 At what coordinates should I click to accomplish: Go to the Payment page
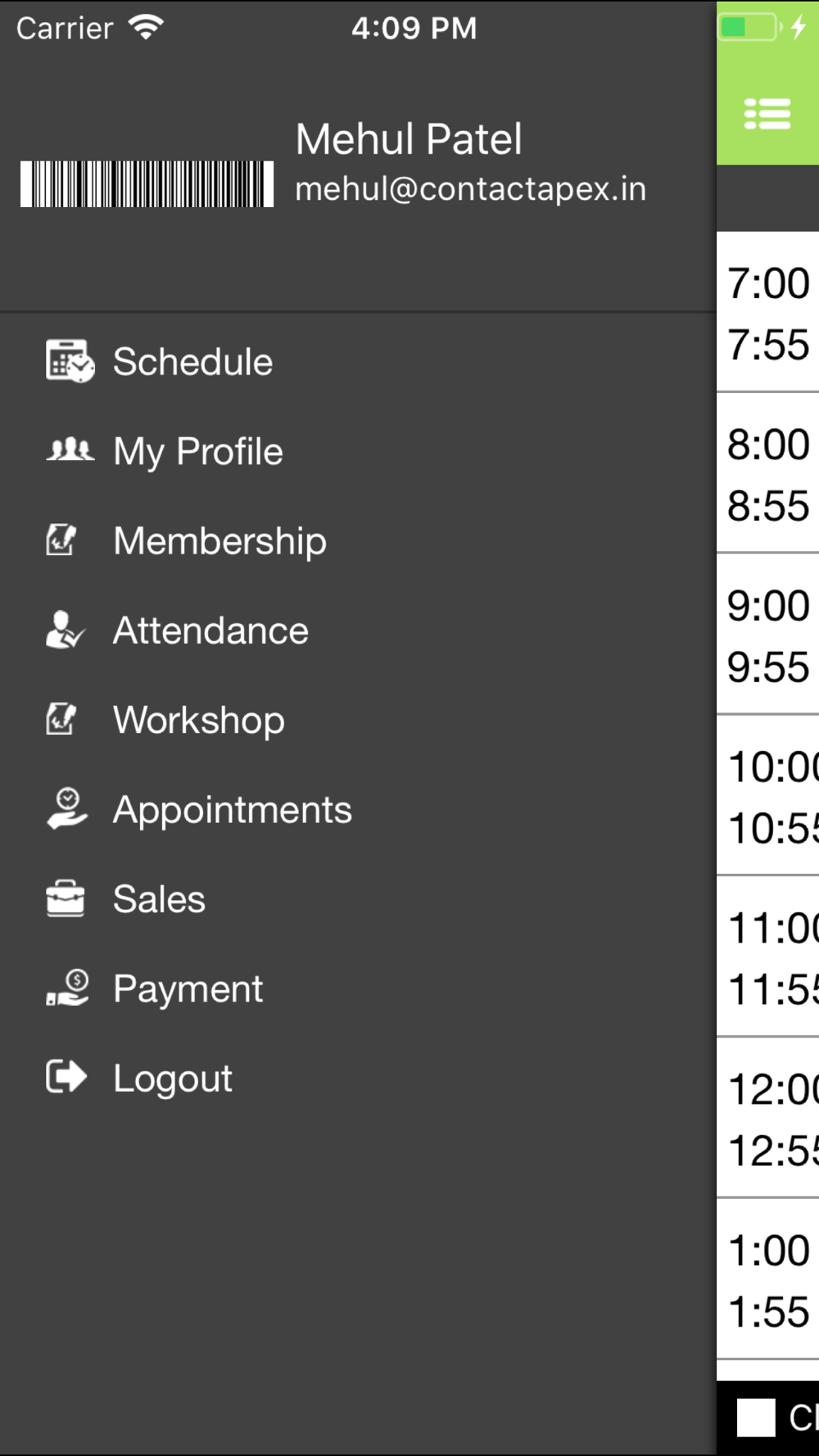tap(188, 989)
